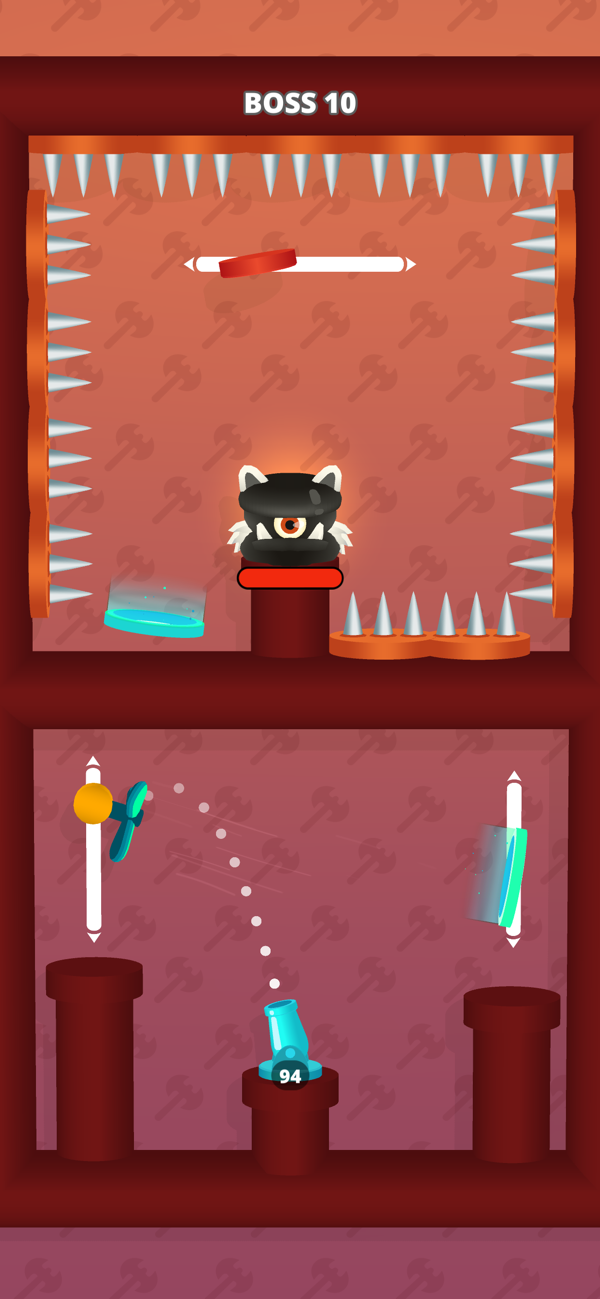Fire the cyan cannon showing 94 shots

[289, 1047]
